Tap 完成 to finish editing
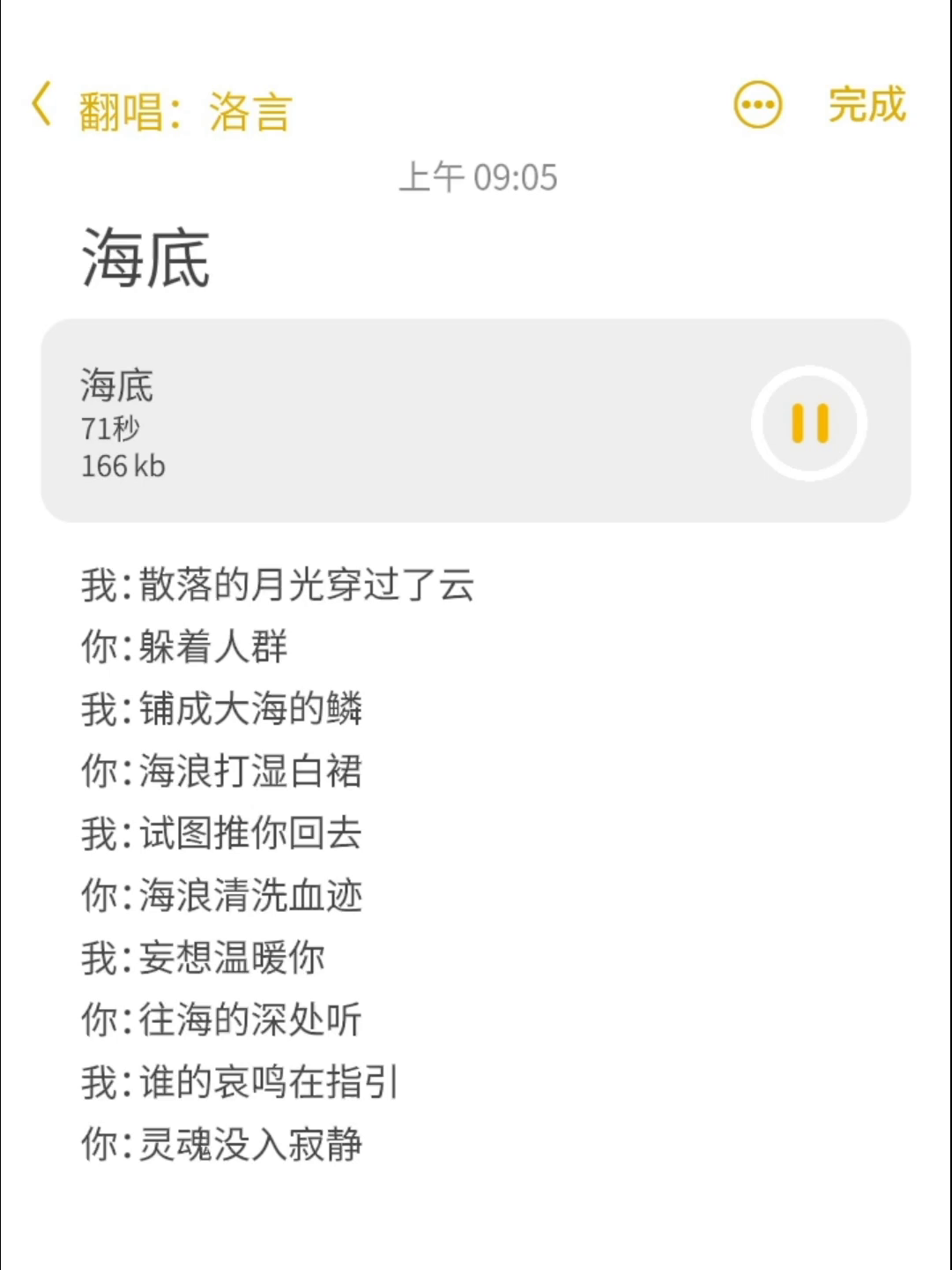The image size is (952, 1270). pos(866,105)
